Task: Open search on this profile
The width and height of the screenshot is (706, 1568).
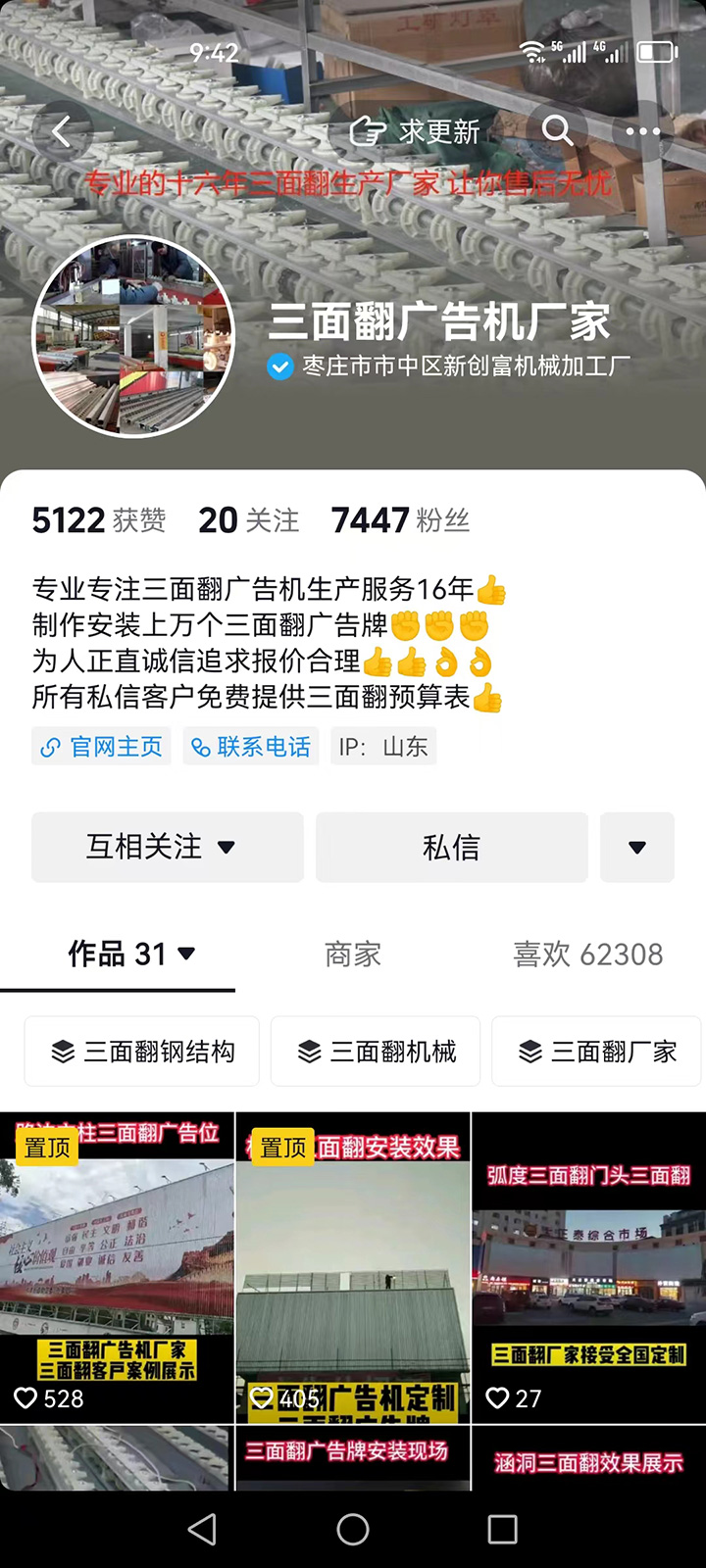Action: coord(557,130)
